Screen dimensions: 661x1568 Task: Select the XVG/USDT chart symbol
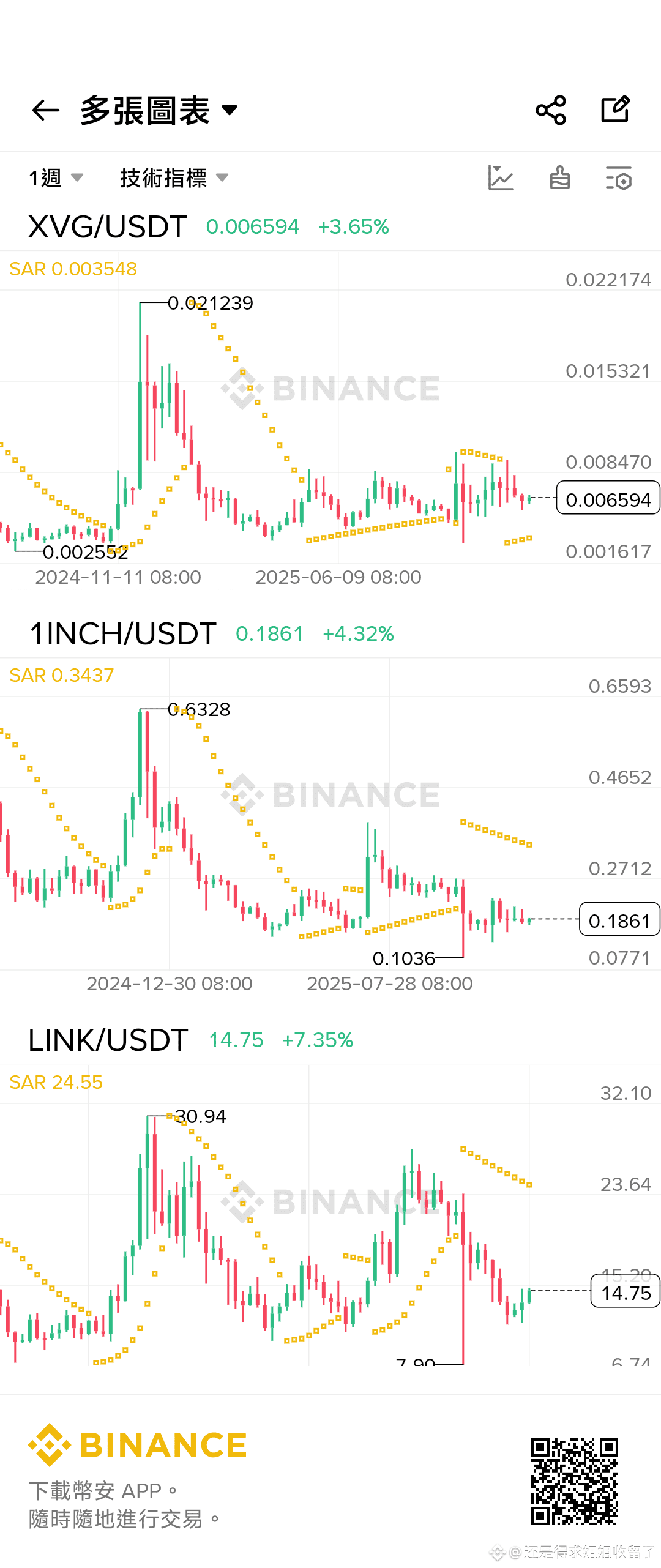coord(107,226)
